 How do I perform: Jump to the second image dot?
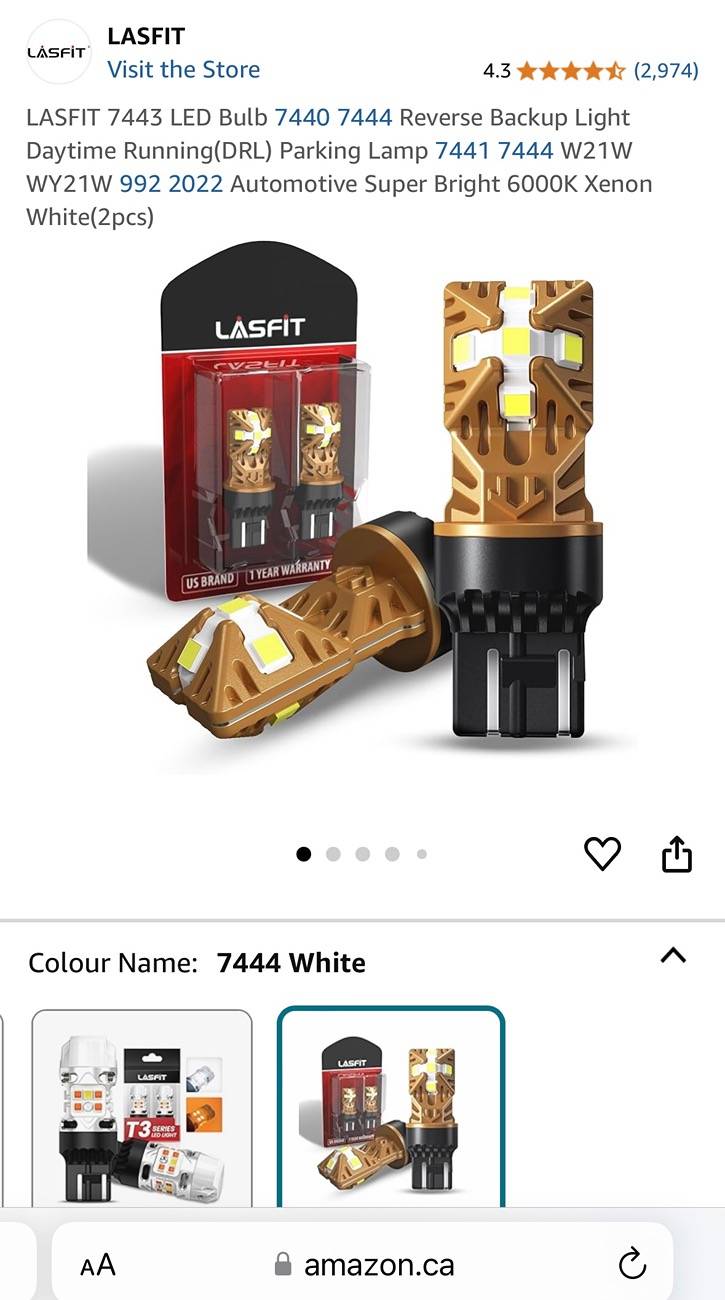coord(333,854)
